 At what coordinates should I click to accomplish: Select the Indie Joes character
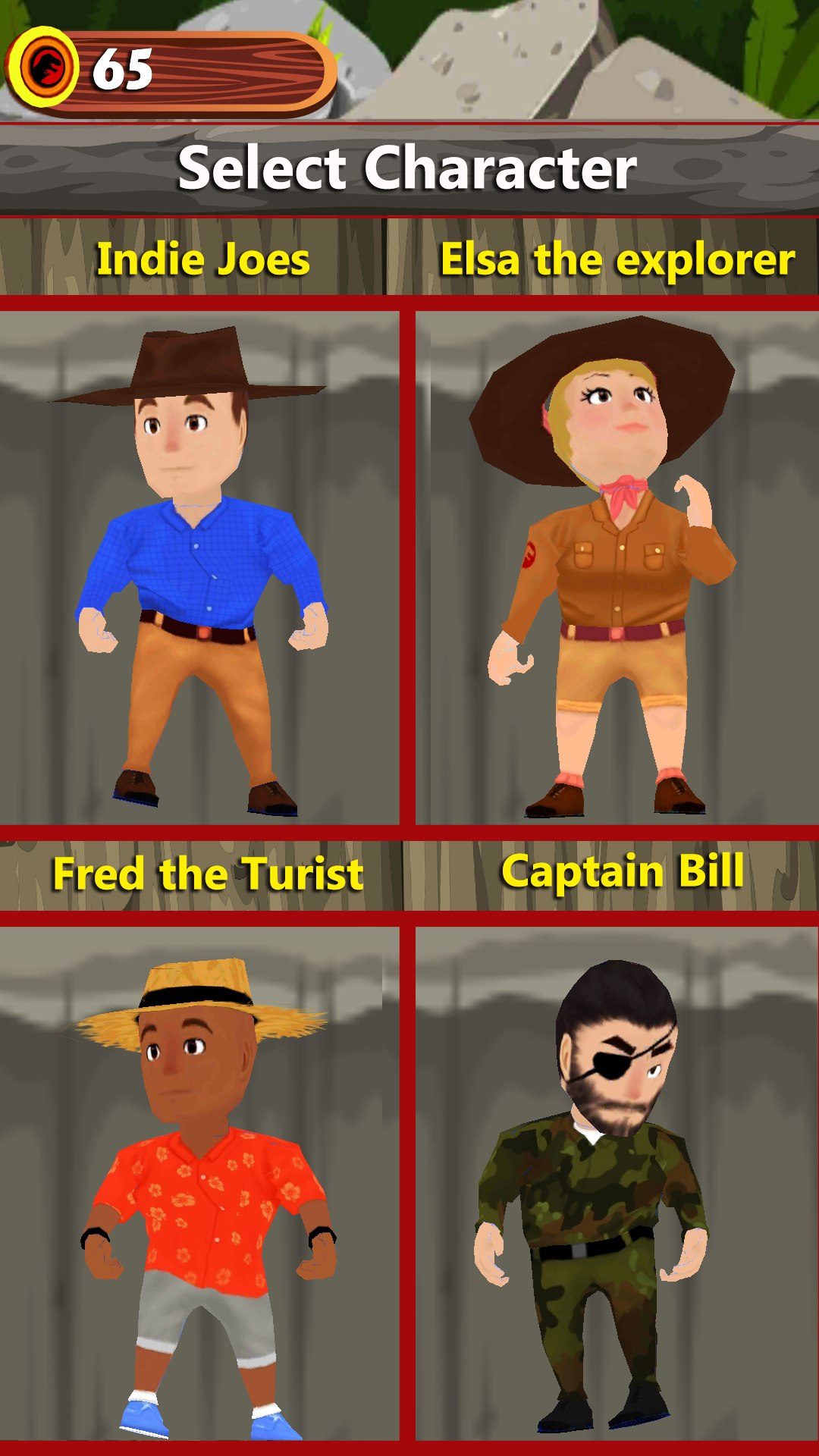point(199,567)
